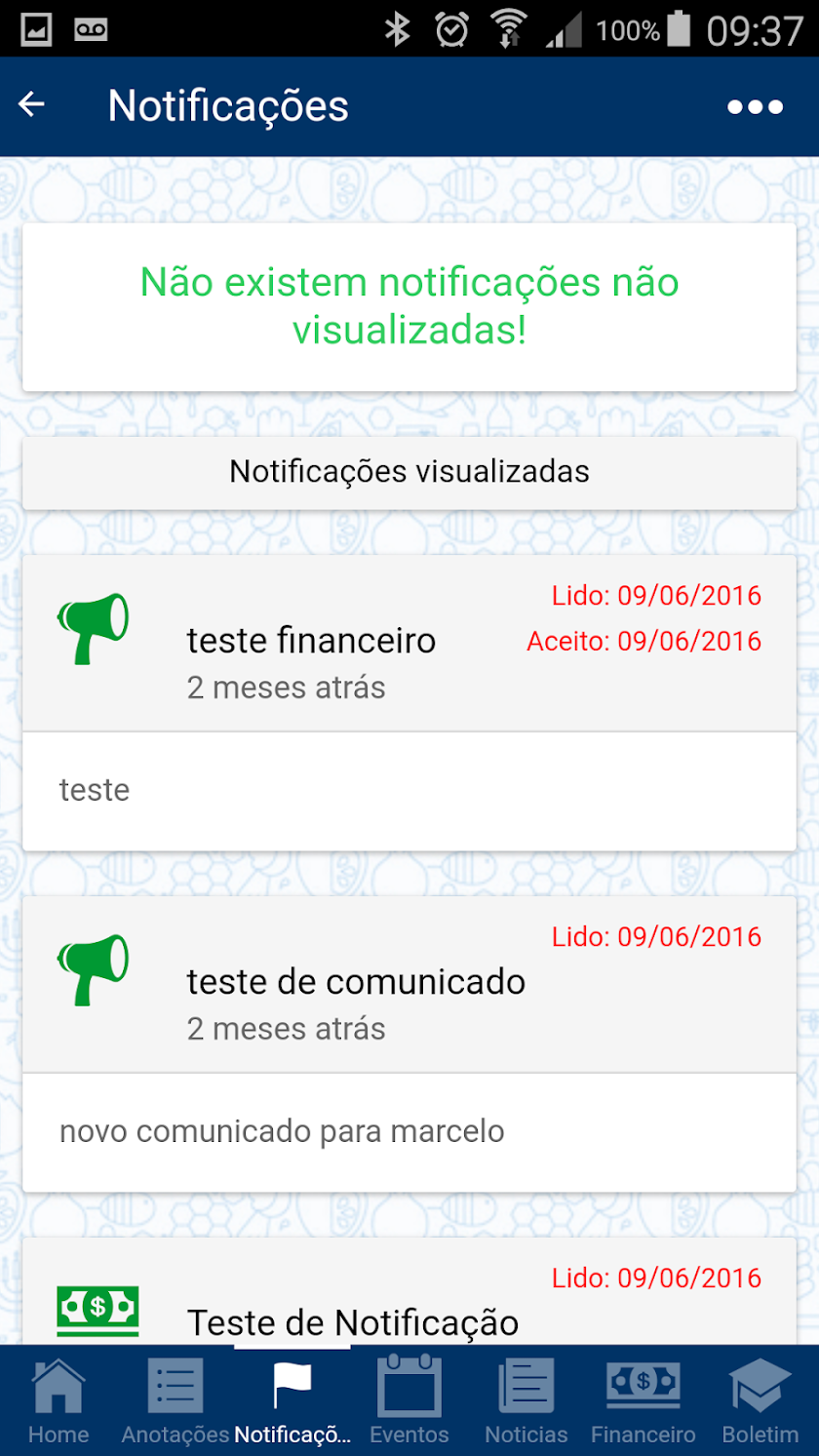Switch to the Home tab
Screen dimensions: 819x1456
pos(58,1400)
